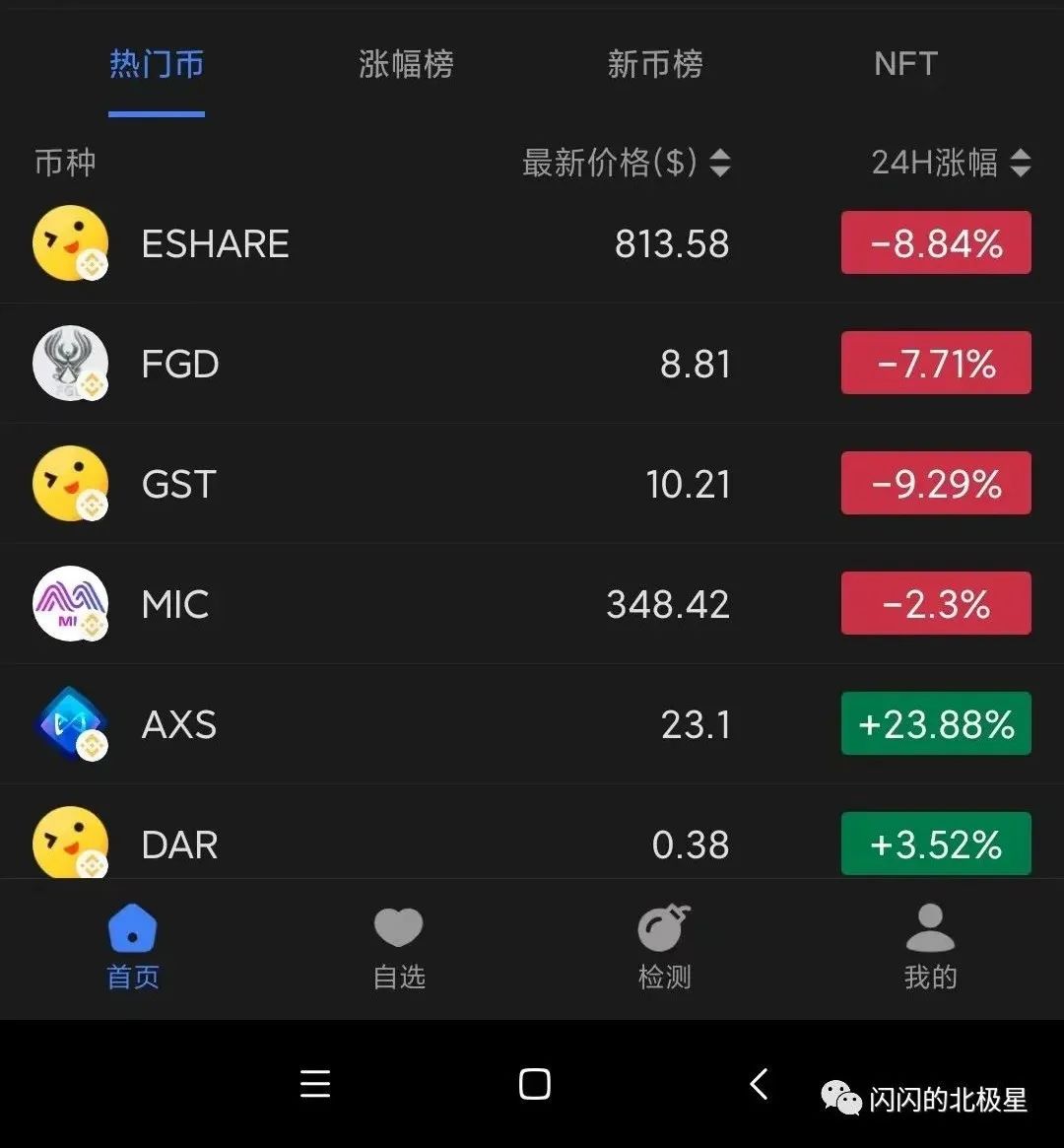The height and width of the screenshot is (1148, 1064).
Task: Switch to the 新币榜 tab
Action: 655,64
